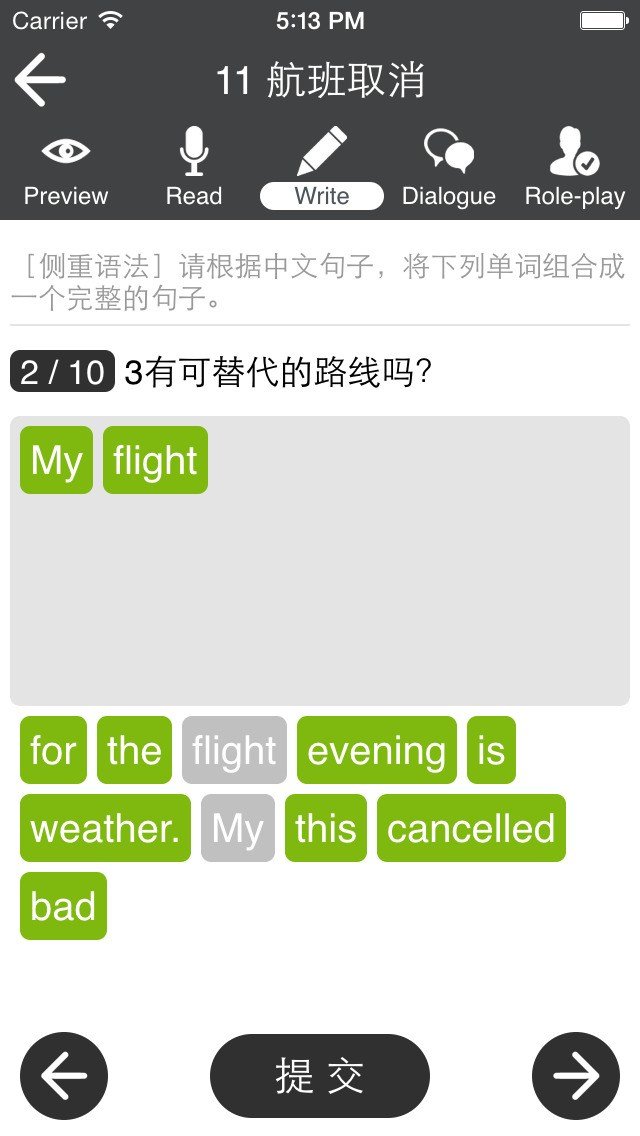Switch to the Read tab
Viewport: 640px width, 1136px height.
click(193, 170)
